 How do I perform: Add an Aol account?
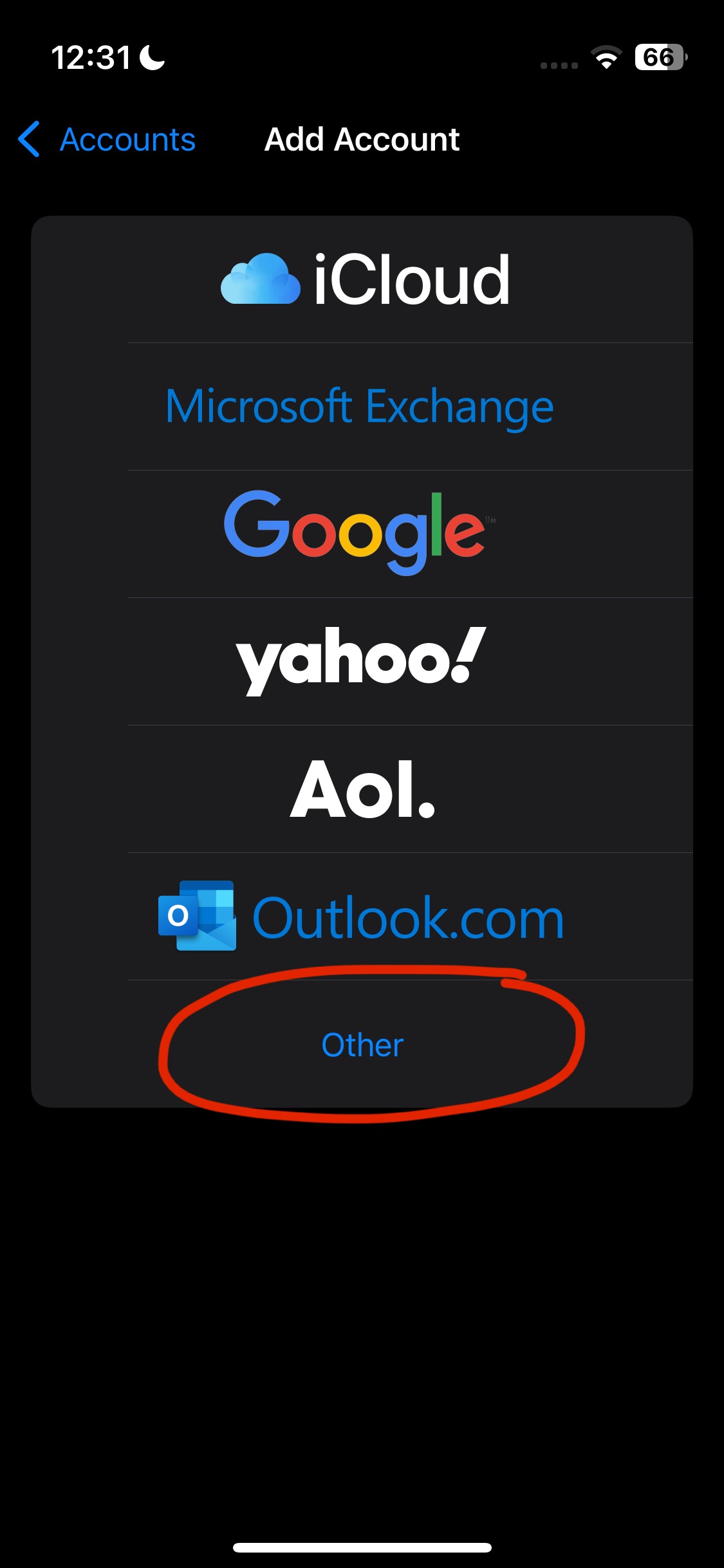click(362, 789)
